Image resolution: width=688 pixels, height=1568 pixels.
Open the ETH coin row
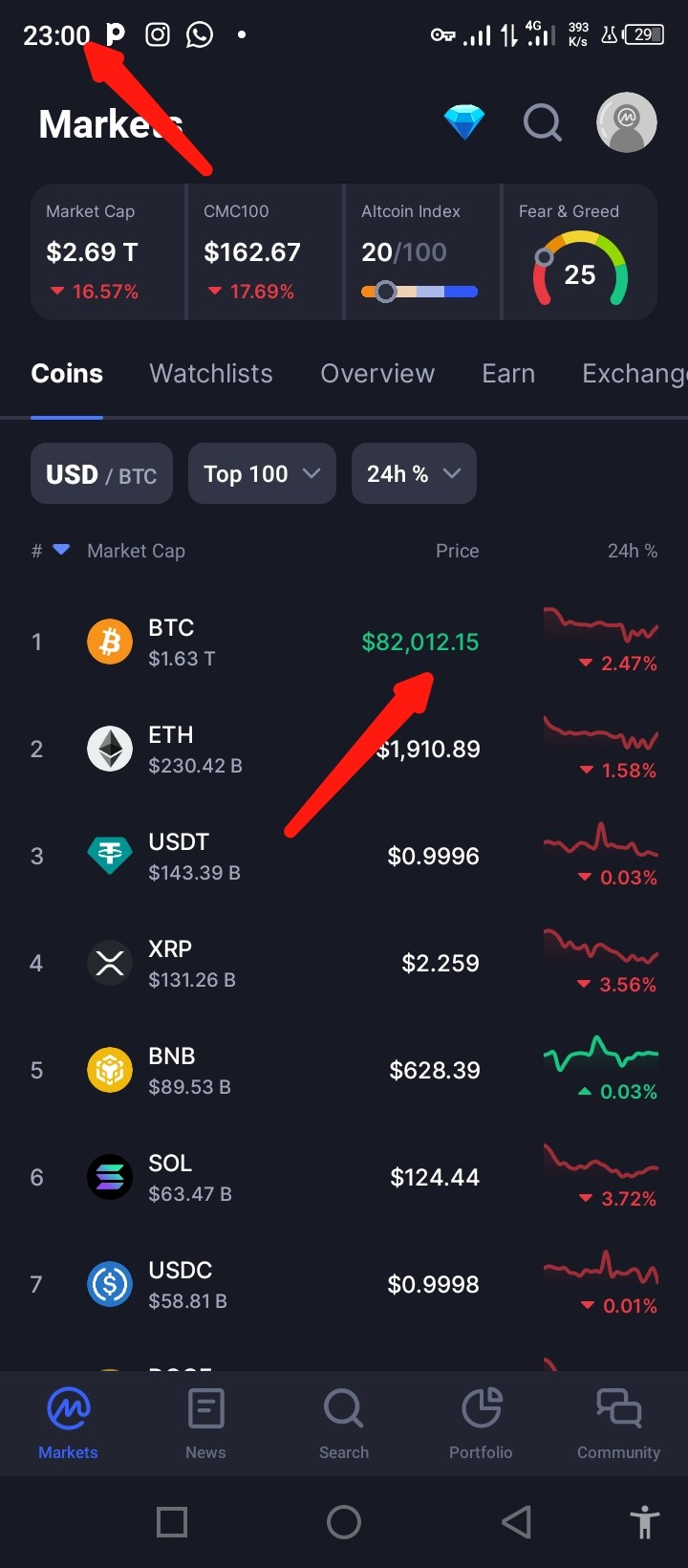pyautogui.click(x=344, y=749)
